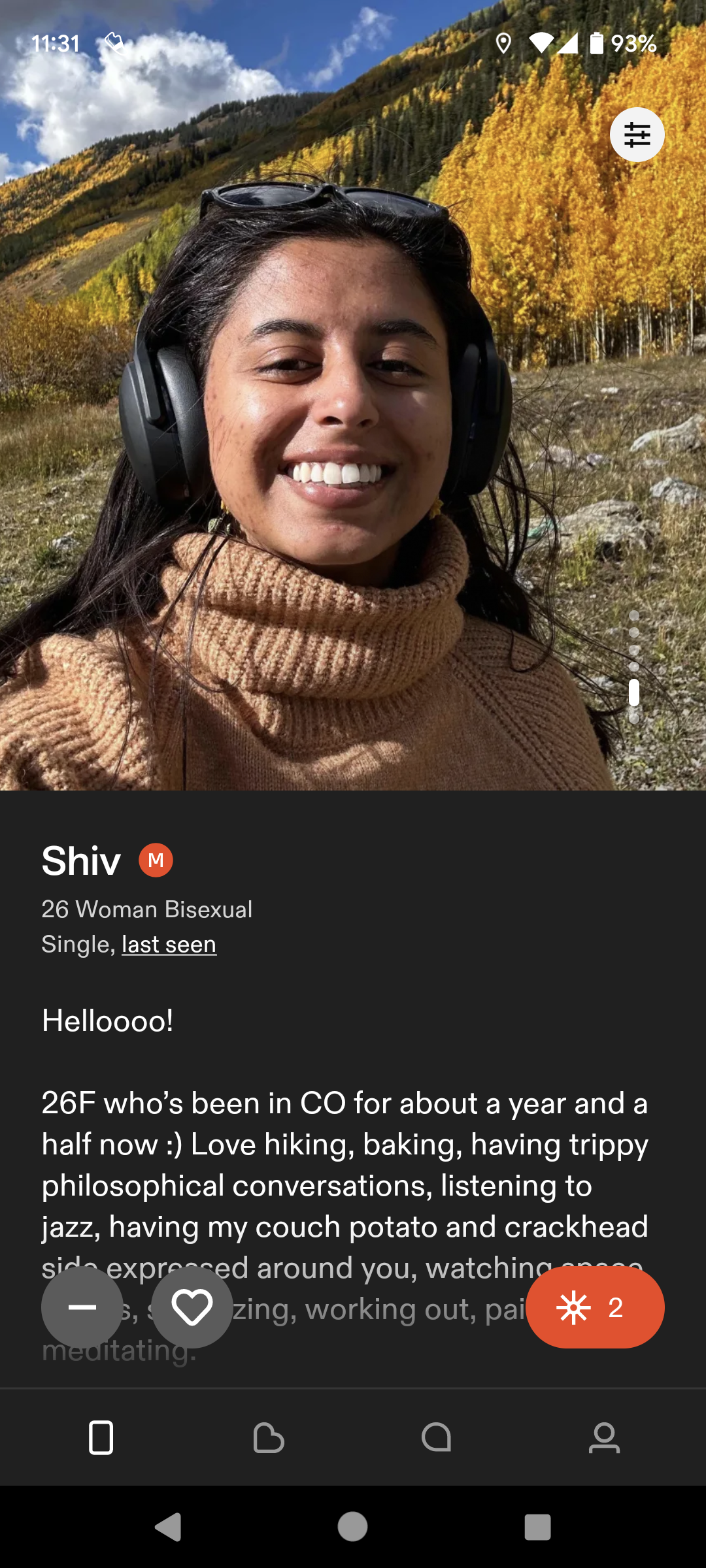This screenshot has height=1568, width=706.
Task: Tap the system home button
Action: click(x=352, y=1527)
